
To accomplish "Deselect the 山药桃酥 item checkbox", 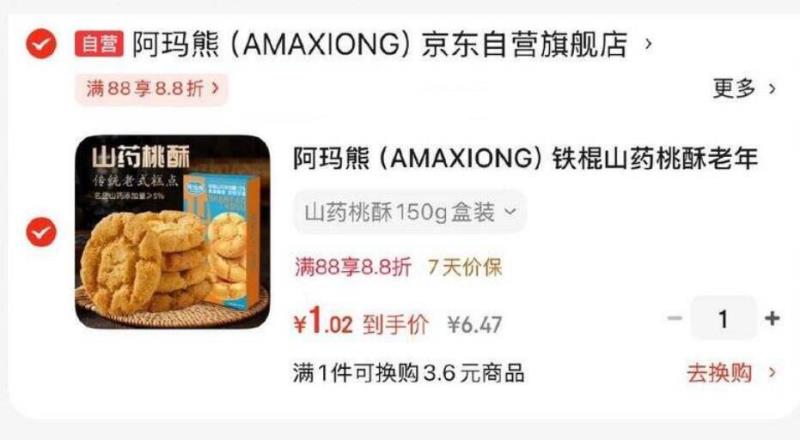I will 40,232.
